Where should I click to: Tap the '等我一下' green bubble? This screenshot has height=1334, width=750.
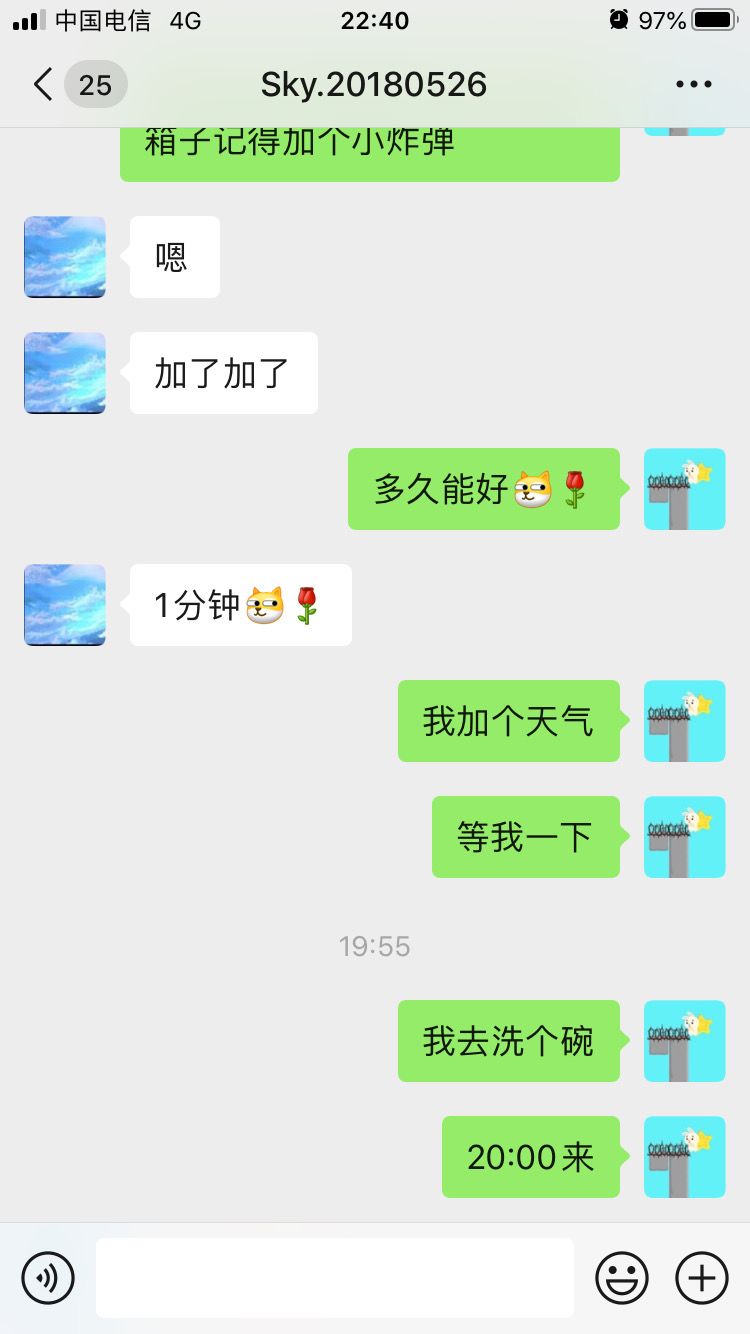pos(525,837)
